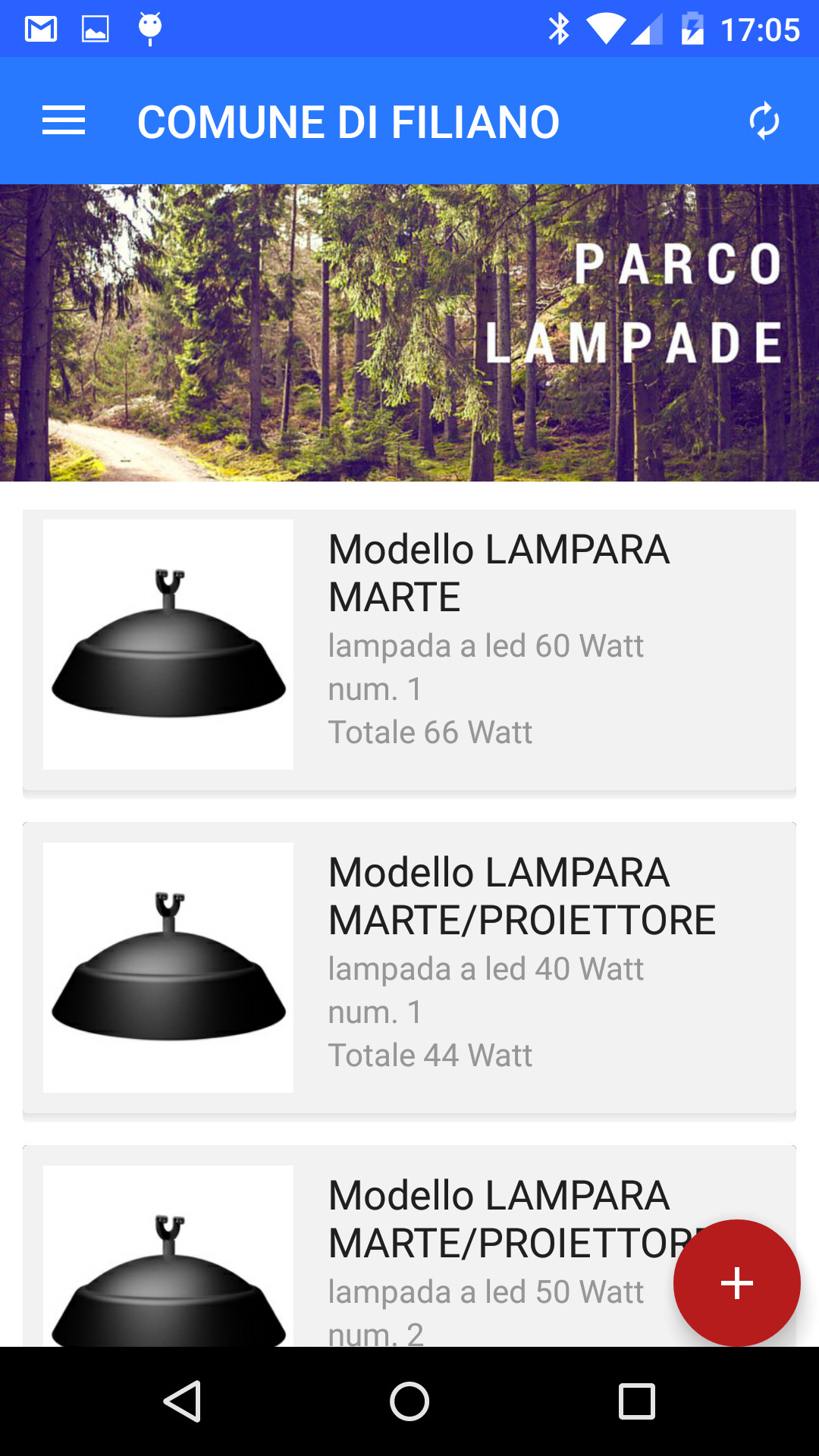Open the MARTE/PROIETTORE 50 Watt card
819x1456 pixels.
click(409, 1246)
